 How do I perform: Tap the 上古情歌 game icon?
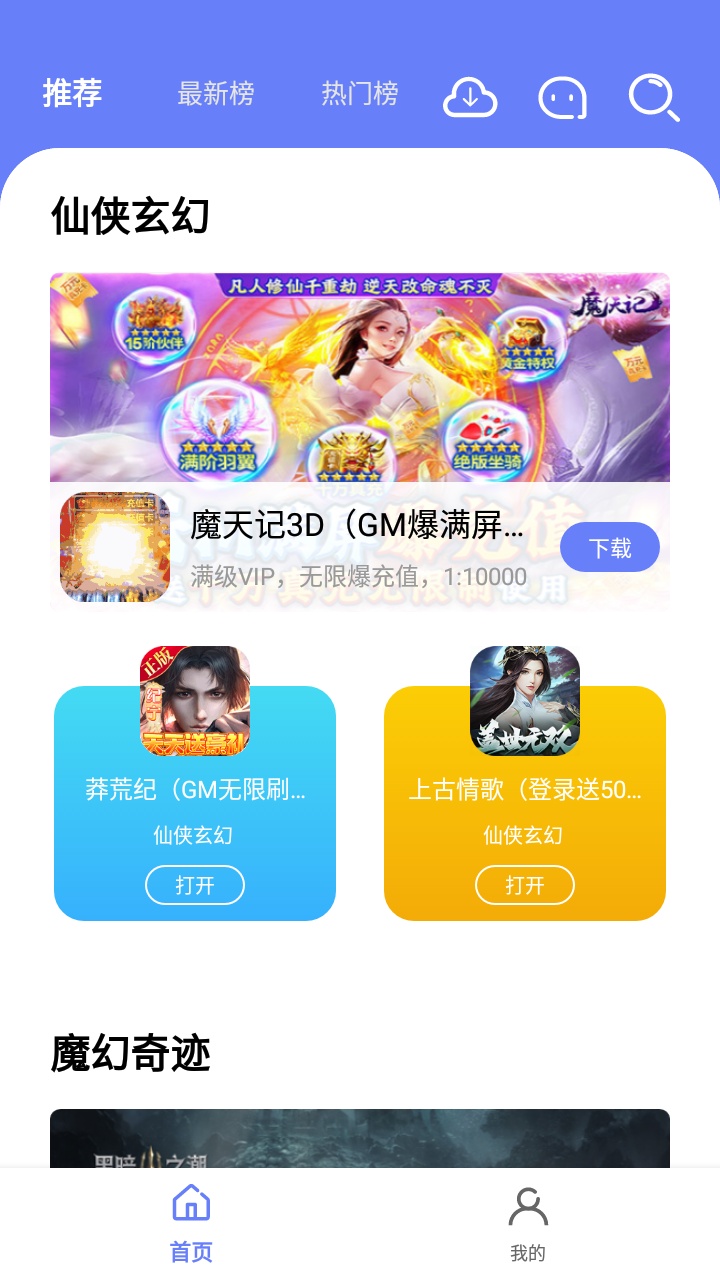[524, 700]
